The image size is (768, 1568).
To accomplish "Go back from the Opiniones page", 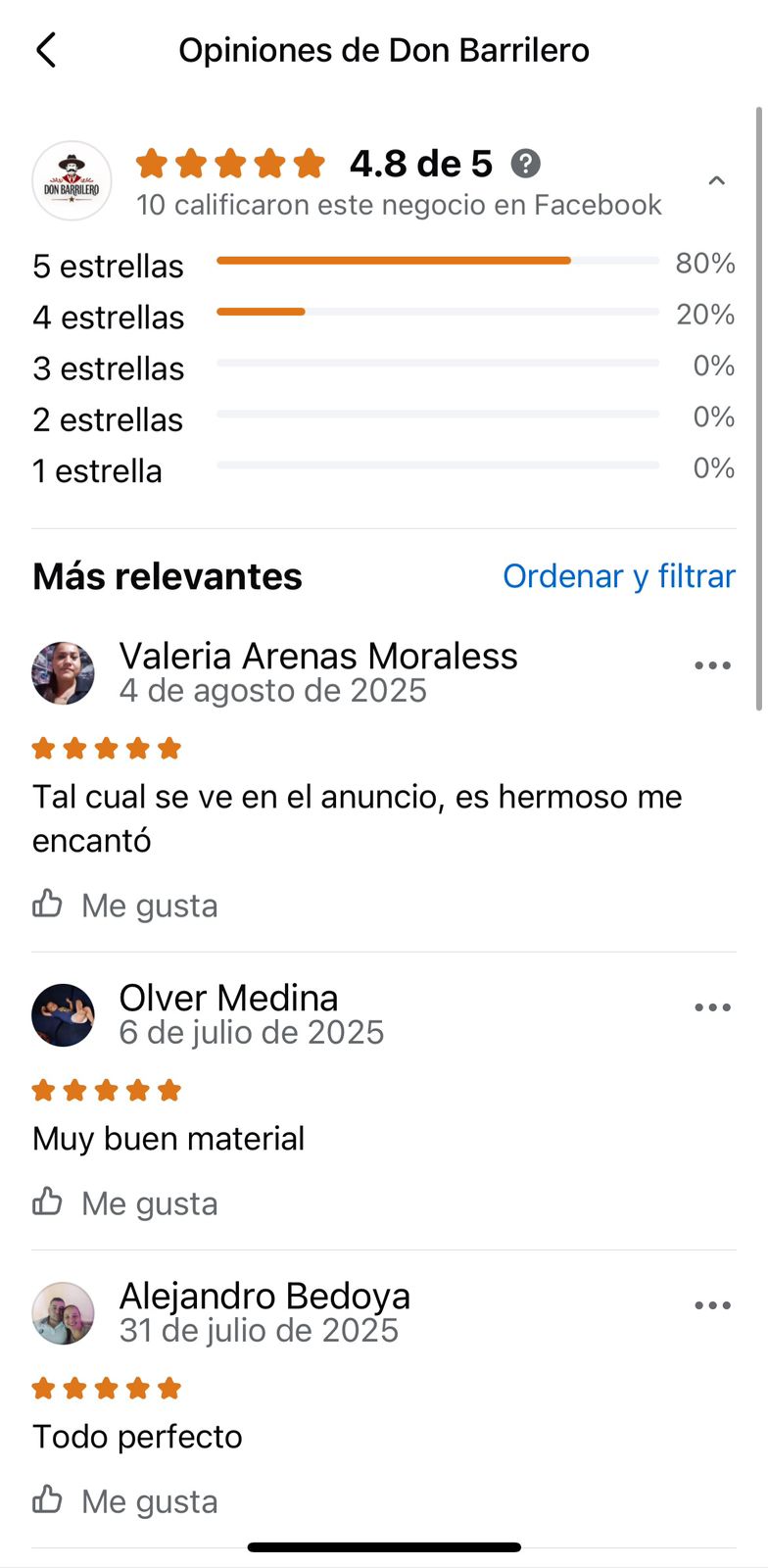I will tap(46, 50).
